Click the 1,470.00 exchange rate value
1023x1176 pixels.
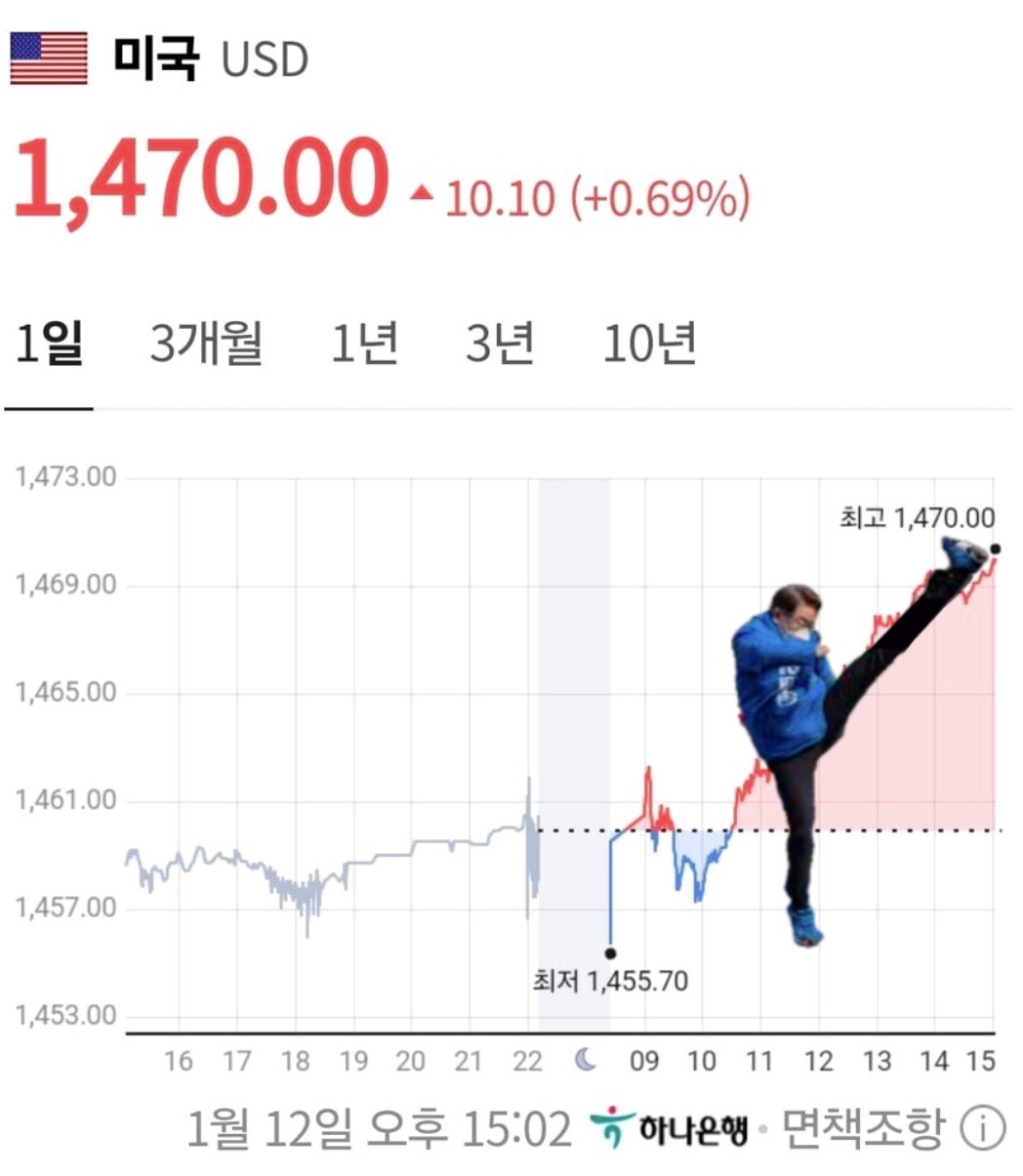point(195,178)
